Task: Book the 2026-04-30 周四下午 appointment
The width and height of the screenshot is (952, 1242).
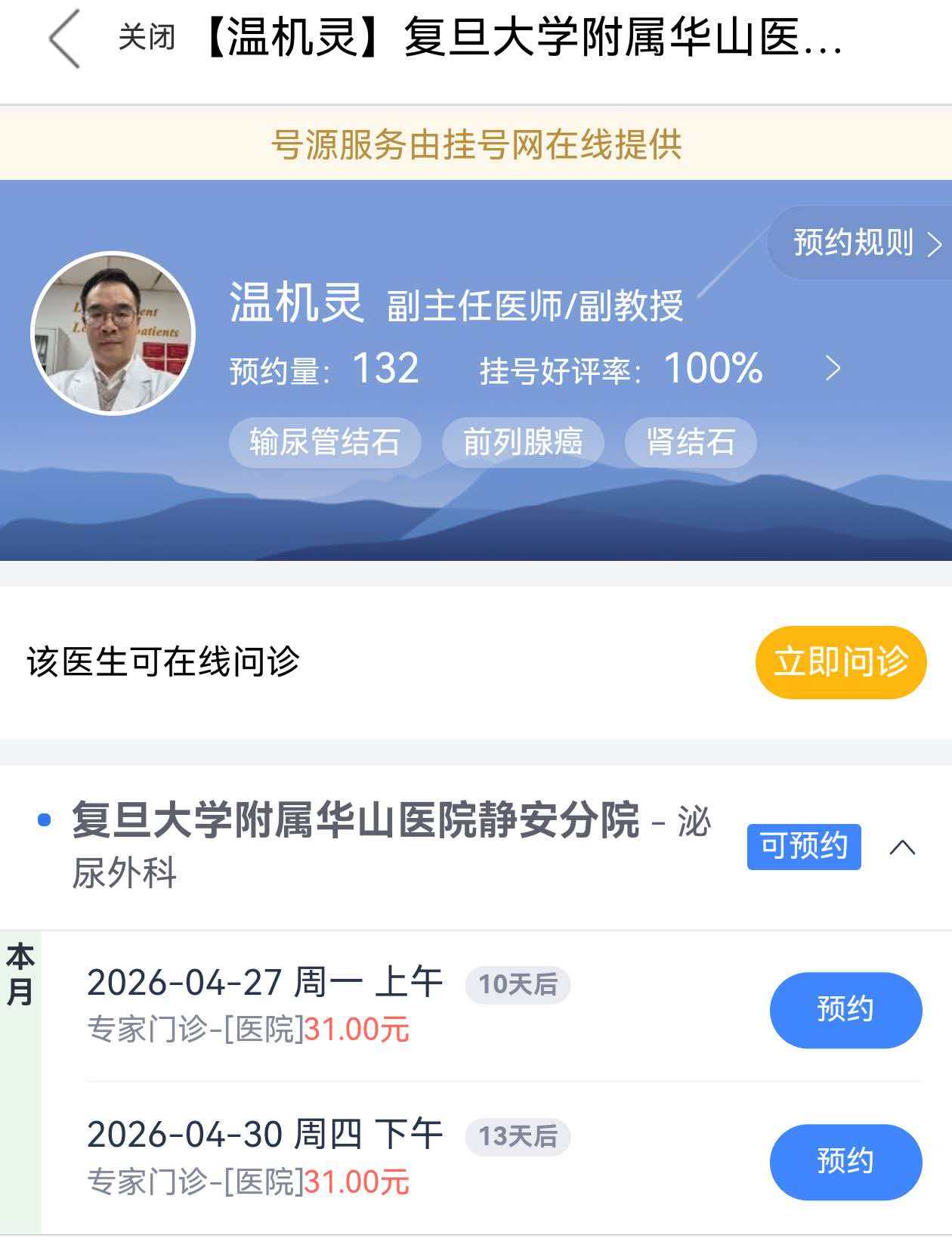Action: pos(845,1162)
